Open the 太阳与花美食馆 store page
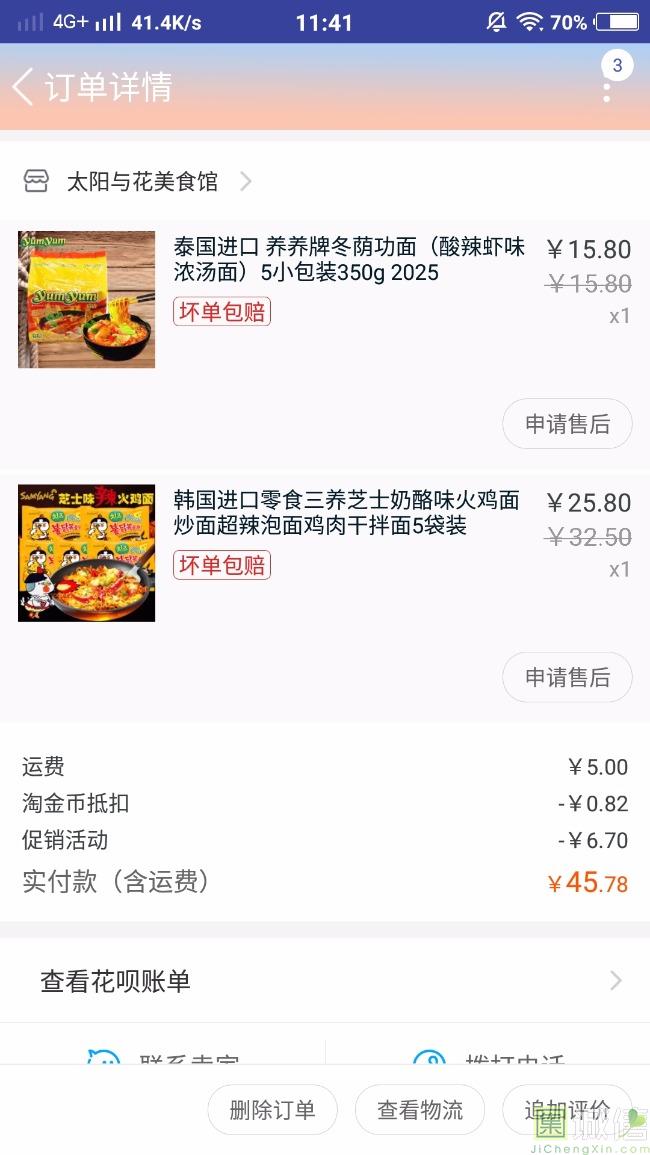Viewport: 650px width, 1155px height. (x=140, y=181)
